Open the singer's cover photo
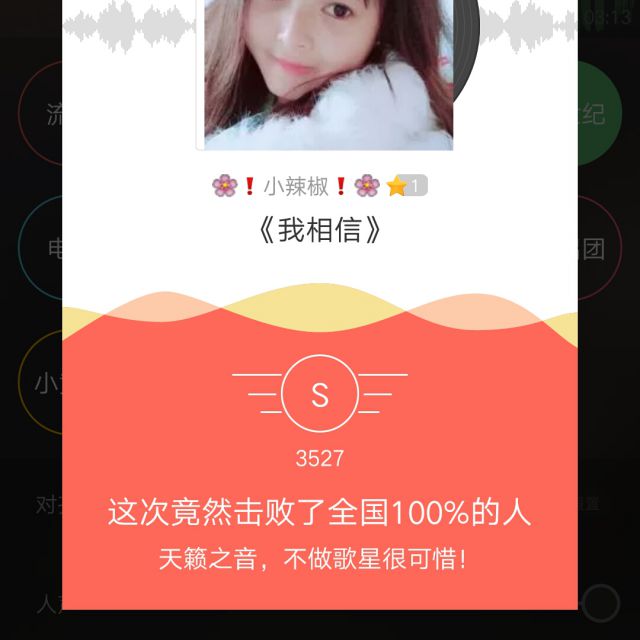Image resolution: width=640 pixels, height=640 pixels. pos(328,70)
